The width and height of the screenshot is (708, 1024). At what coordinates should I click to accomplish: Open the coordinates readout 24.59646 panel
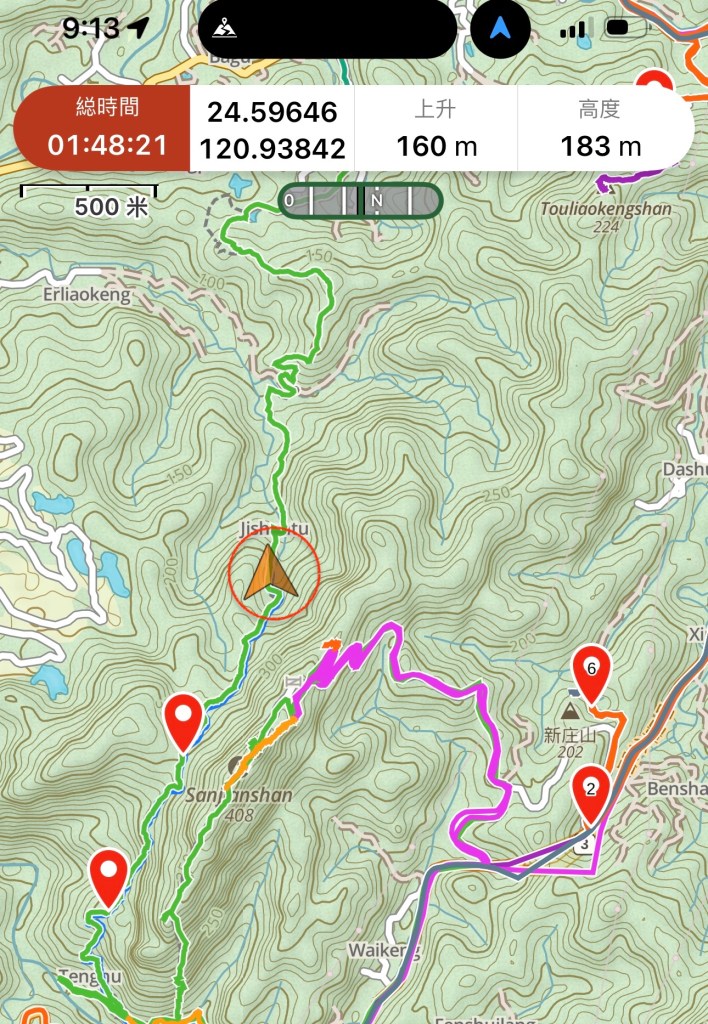click(x=272, y=130)
